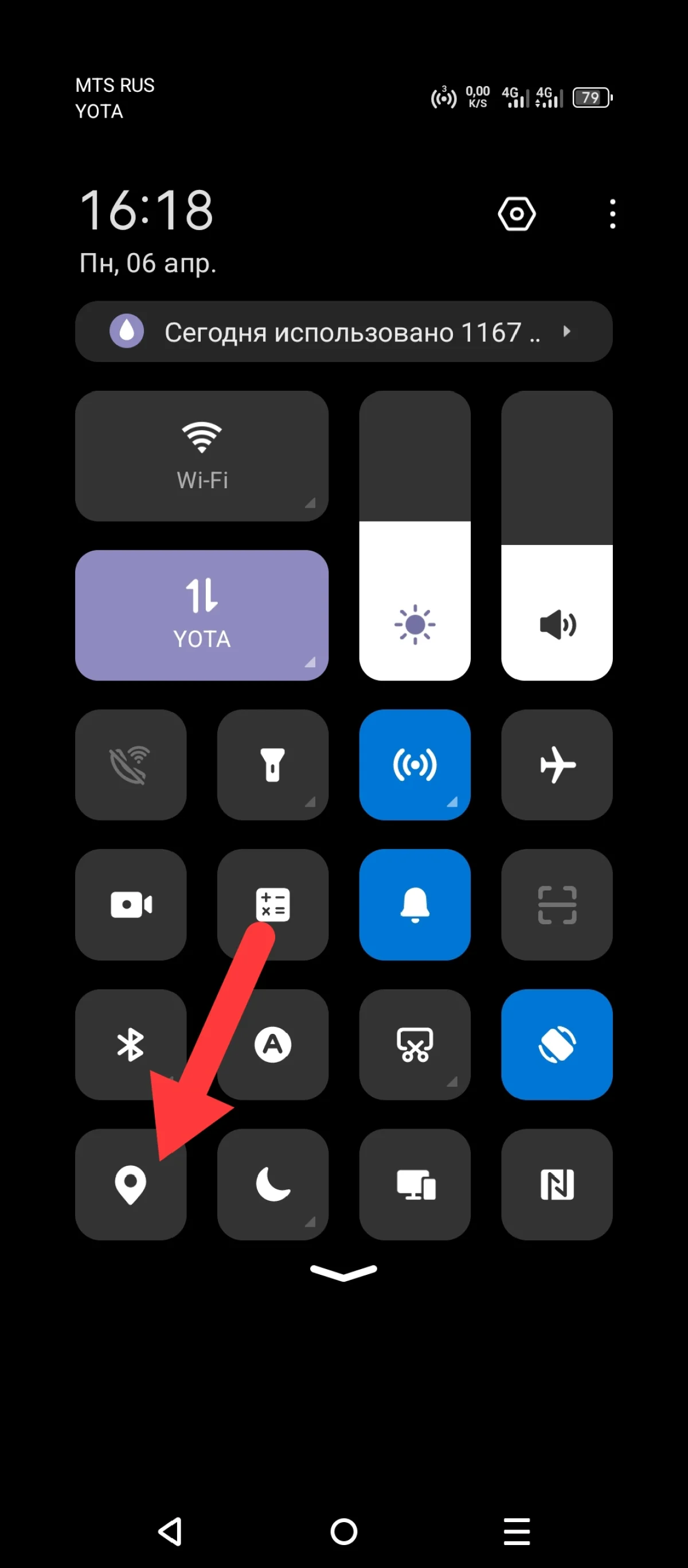Enable location with the pin tile
Viewport: 688px width, 1568px height.
point(131,1185)
